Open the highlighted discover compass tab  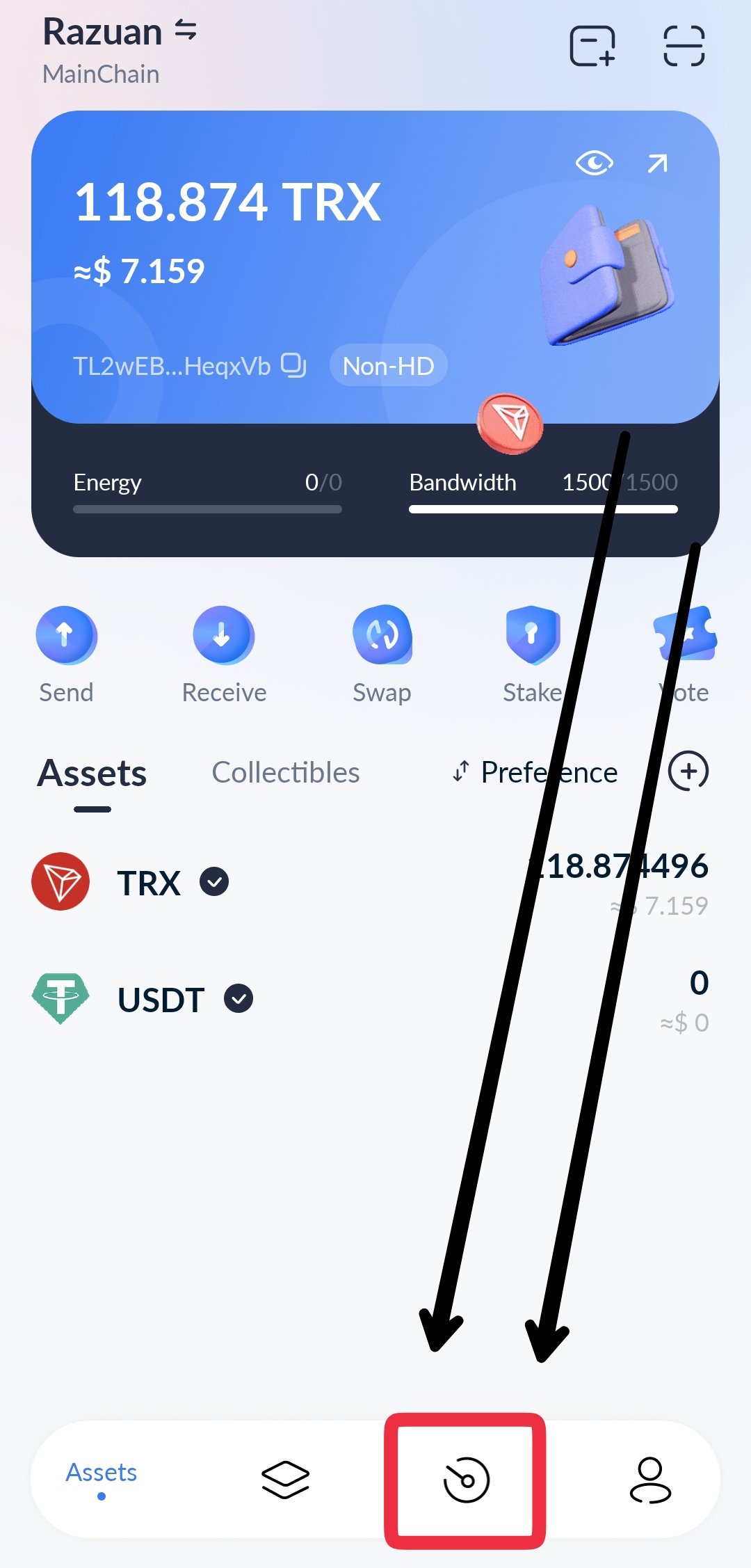[466, 1480]
